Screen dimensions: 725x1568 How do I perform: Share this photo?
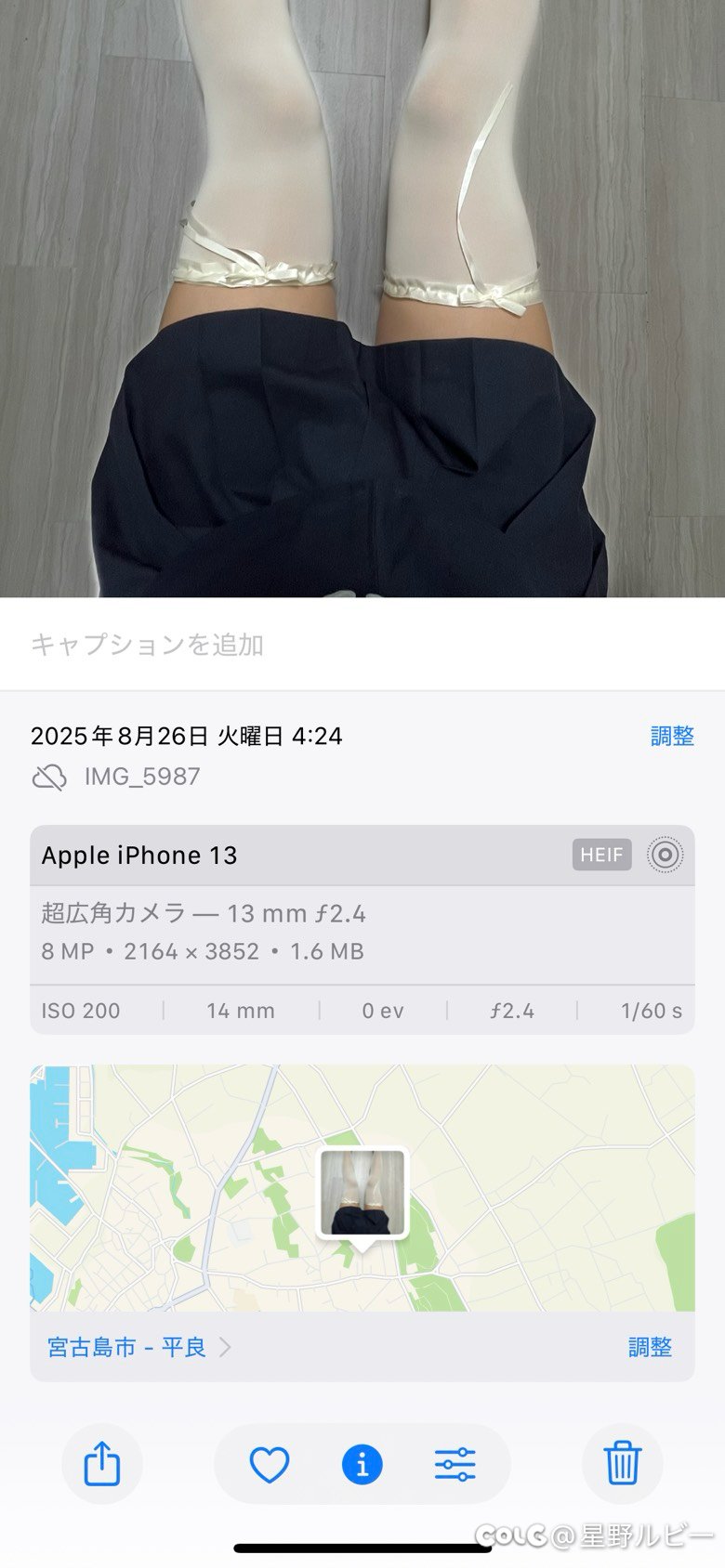point(102,1465)
